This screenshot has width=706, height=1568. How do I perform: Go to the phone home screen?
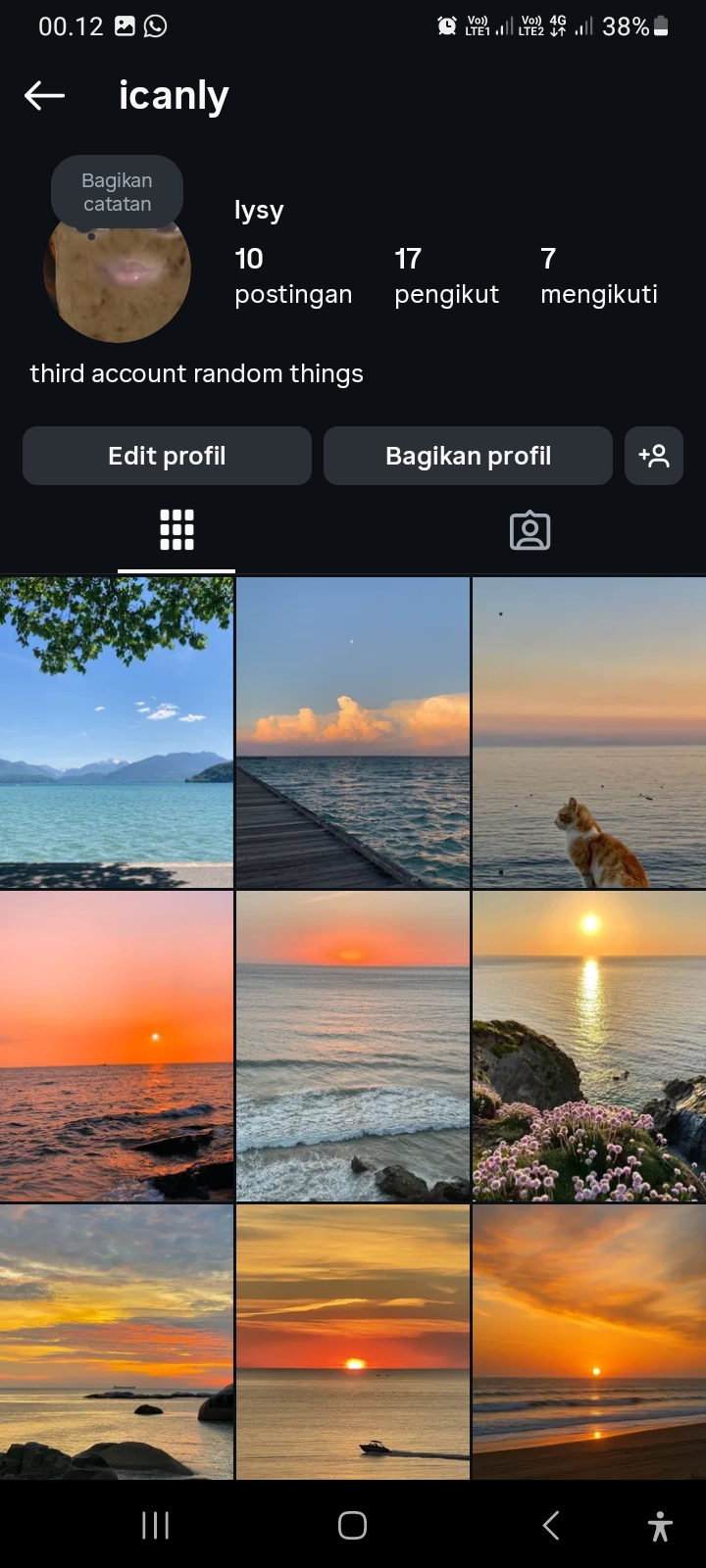click(352, 1525)
